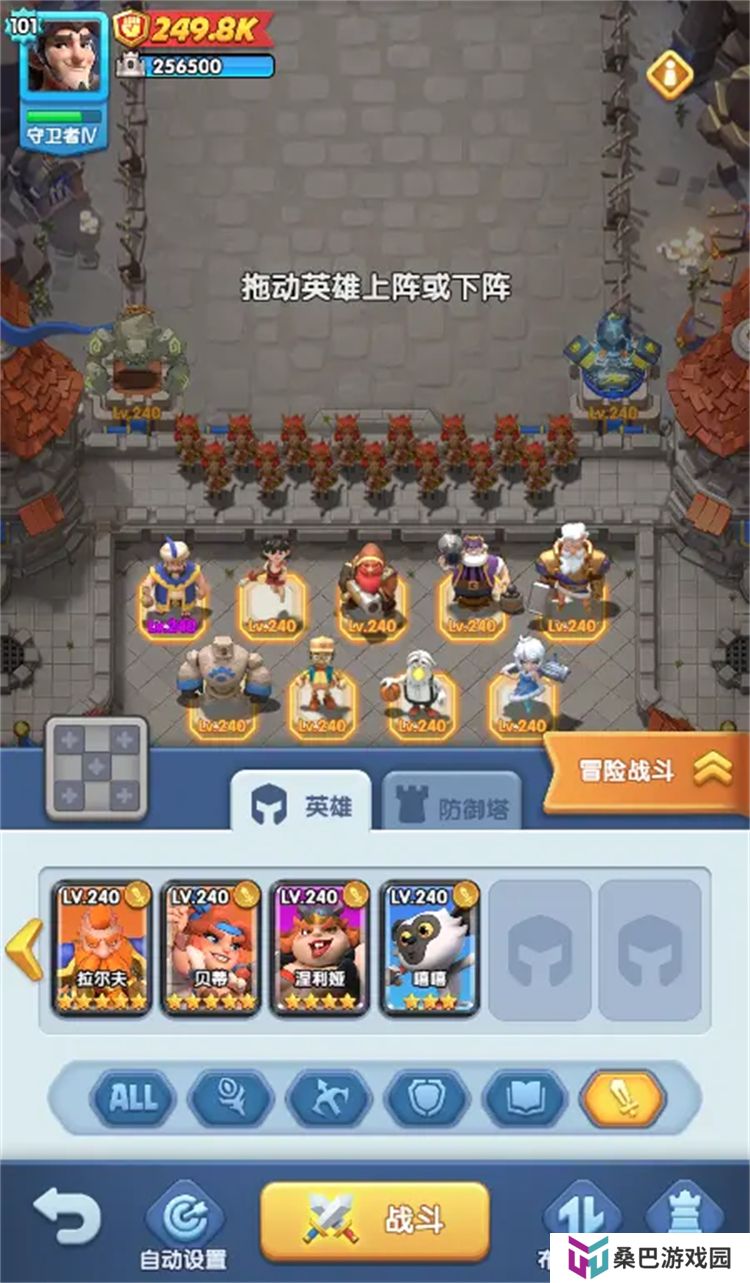Start the battle with 战斗 button

pyautogui.click(x=375, y=1221)
